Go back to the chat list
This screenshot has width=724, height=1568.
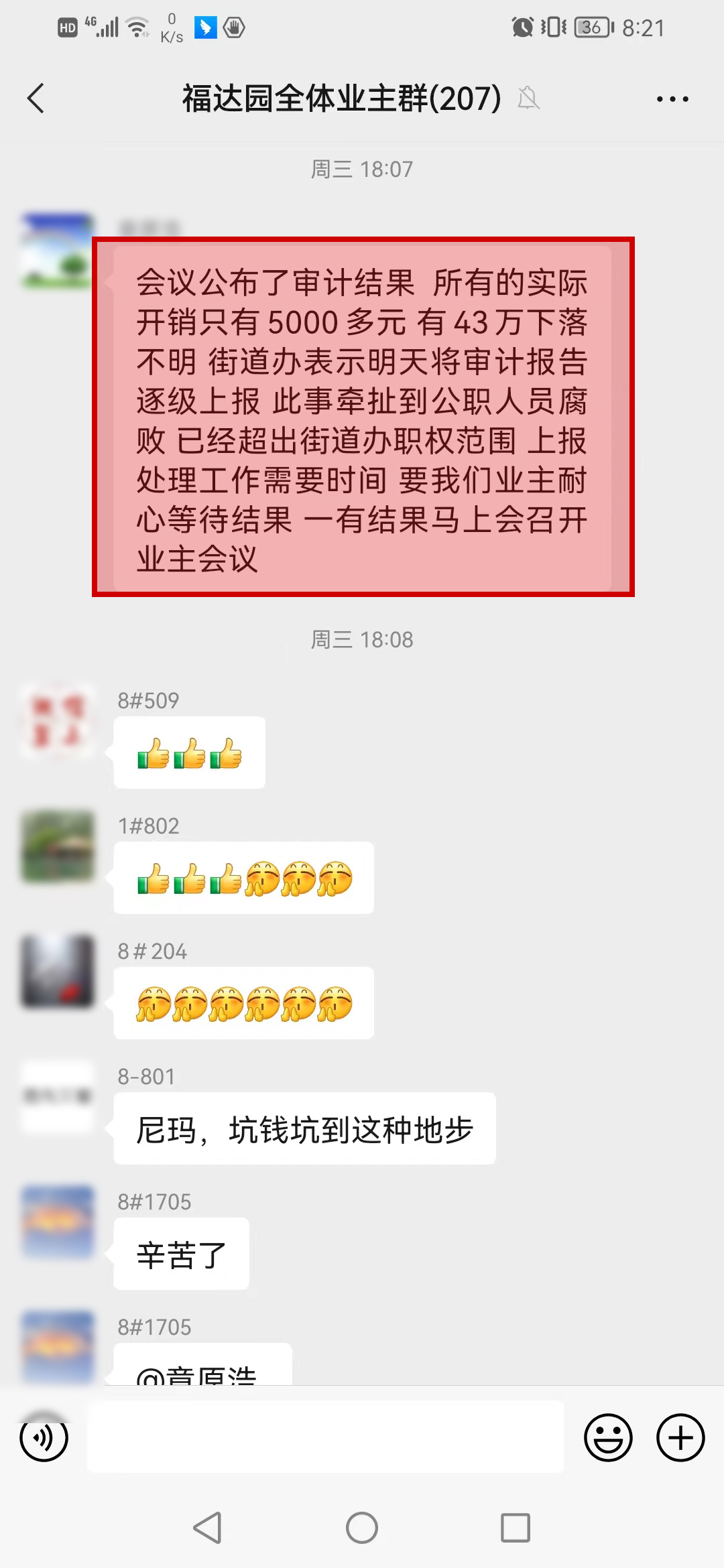[36, 99]
